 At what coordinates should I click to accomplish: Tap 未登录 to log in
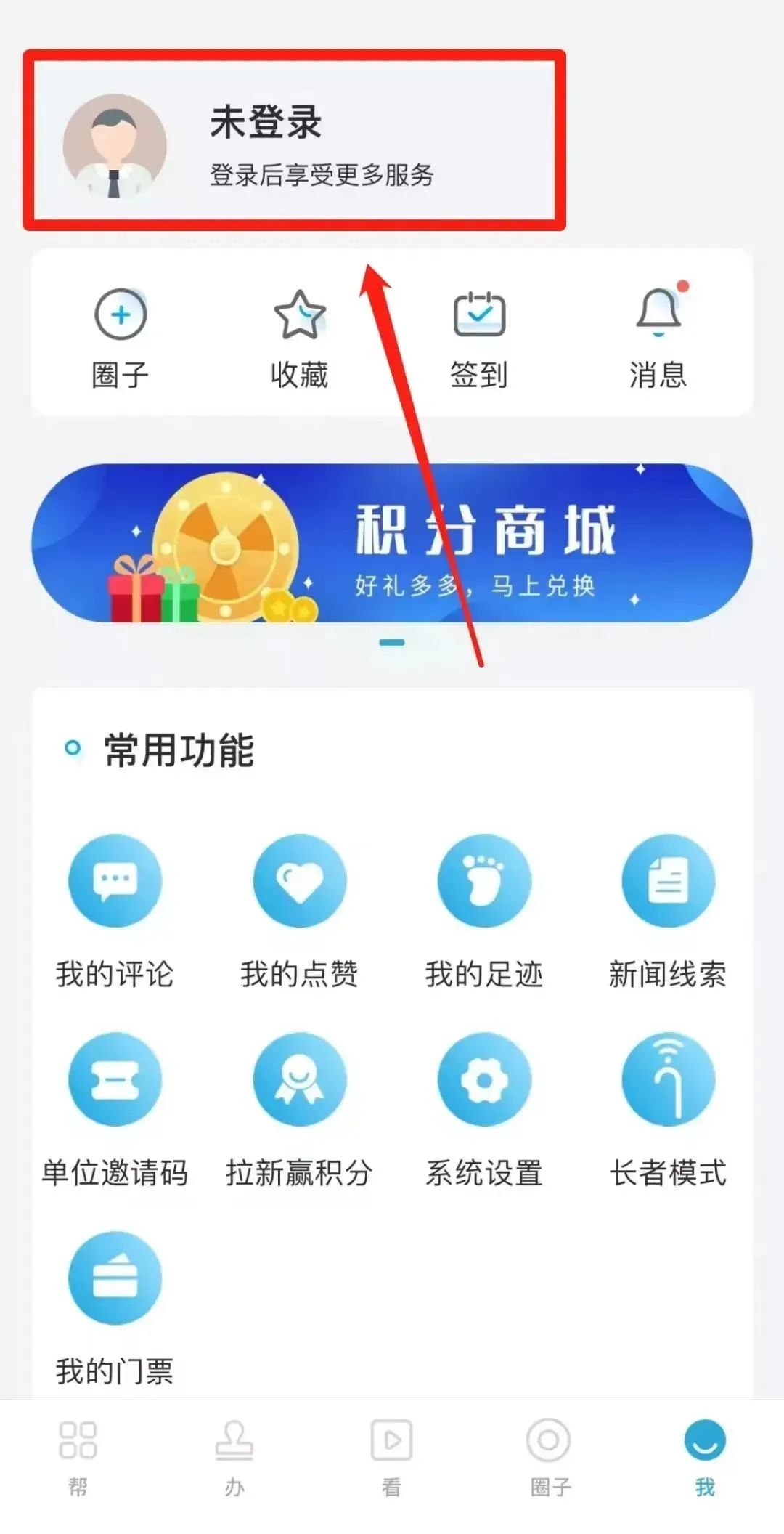[266, 122]
